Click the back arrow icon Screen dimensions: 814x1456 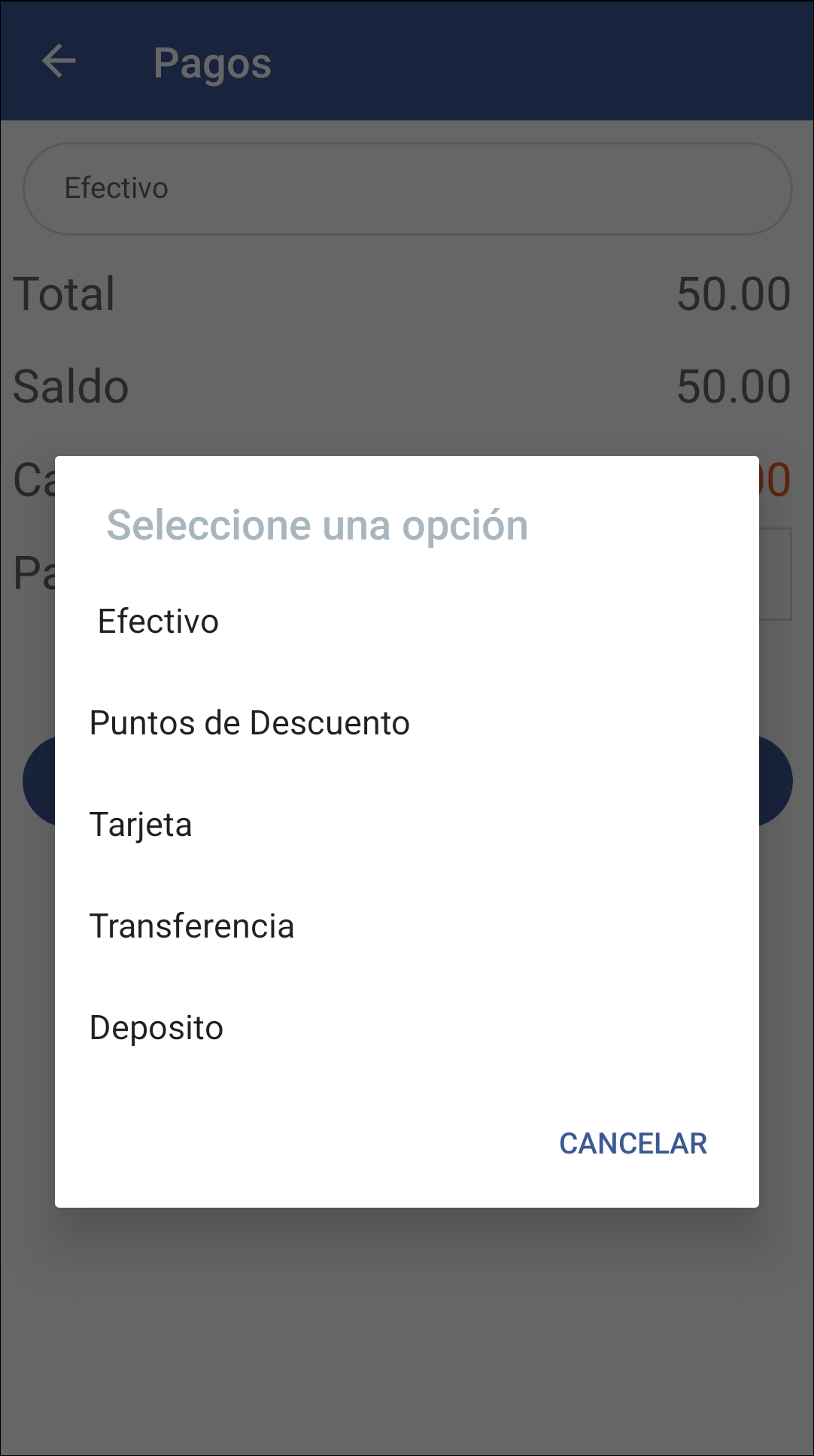[59, 62]
